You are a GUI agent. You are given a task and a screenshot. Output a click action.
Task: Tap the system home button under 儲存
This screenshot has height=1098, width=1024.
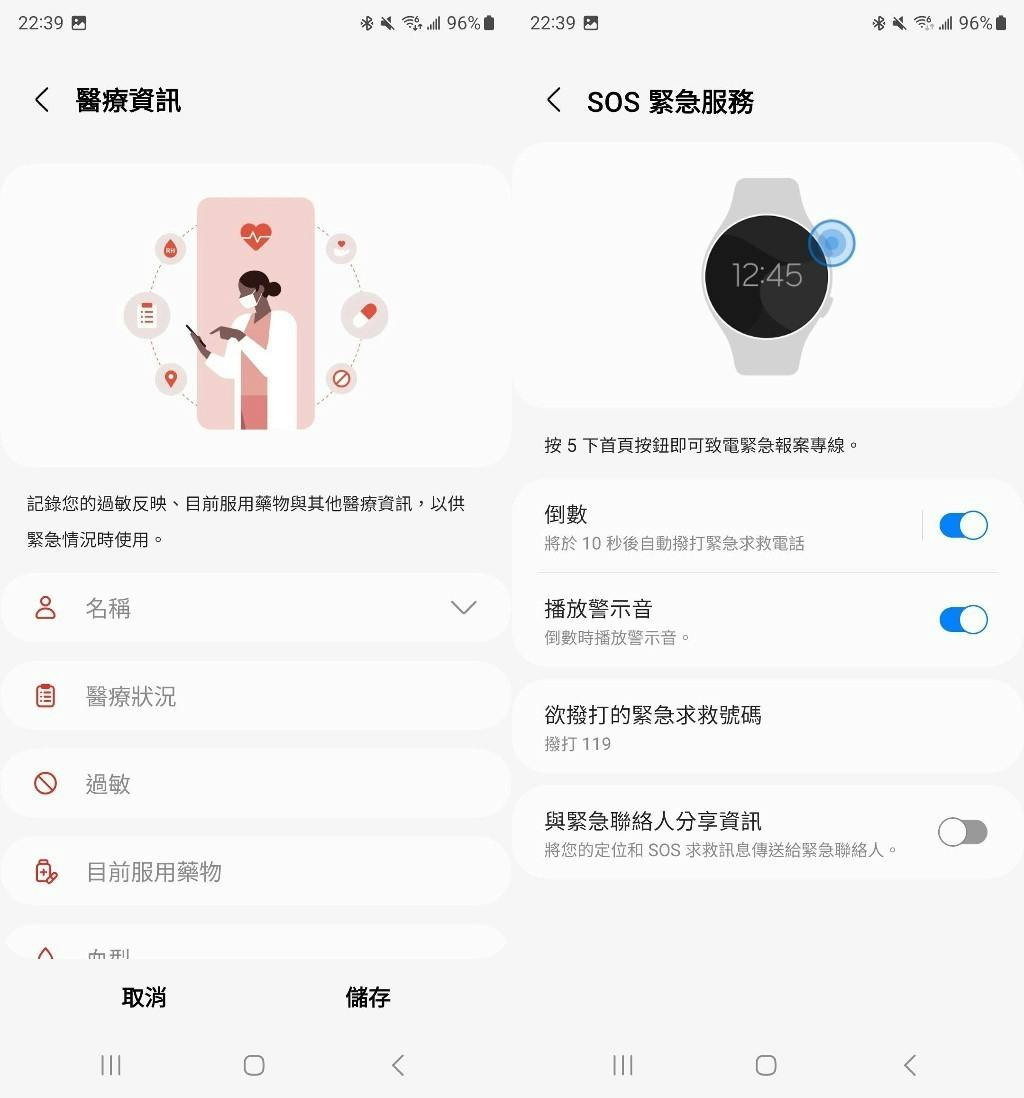254,1066
